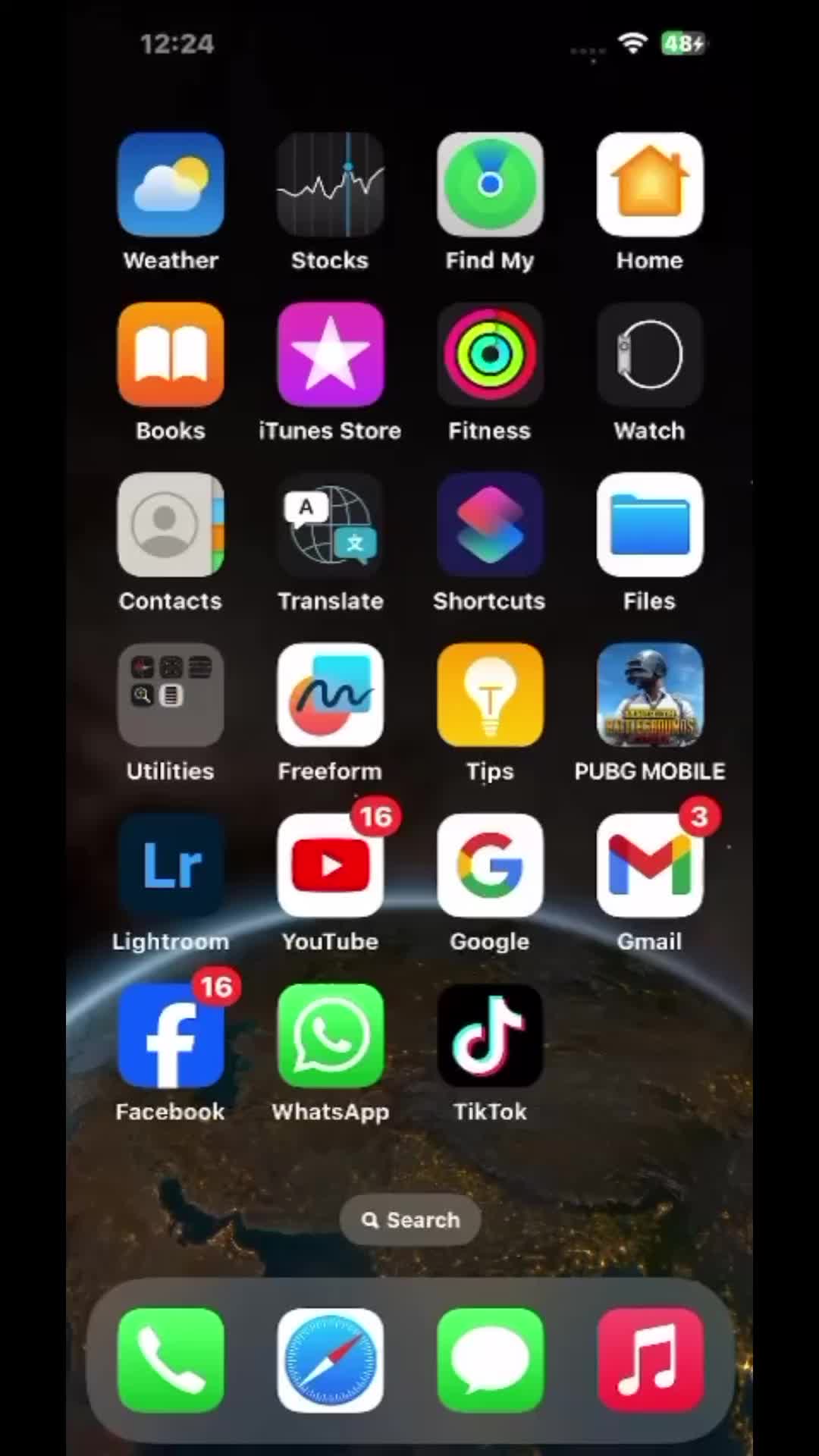The height and width of the screenshot is (1456, 819).
Task: Open Gmail with 3 unread
Action: point(650,865)
